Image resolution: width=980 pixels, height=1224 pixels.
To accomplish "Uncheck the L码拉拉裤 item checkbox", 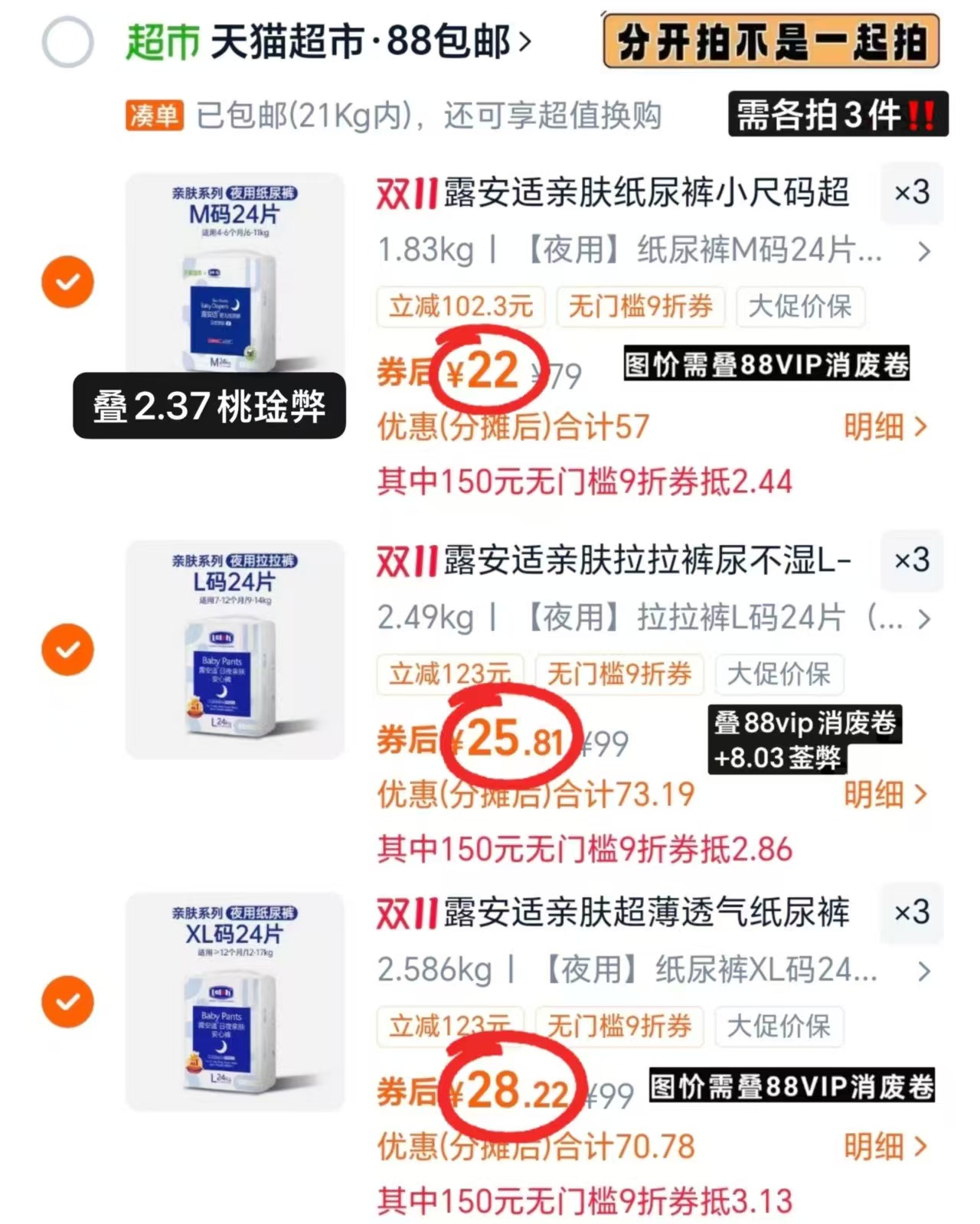I will 67,649.
